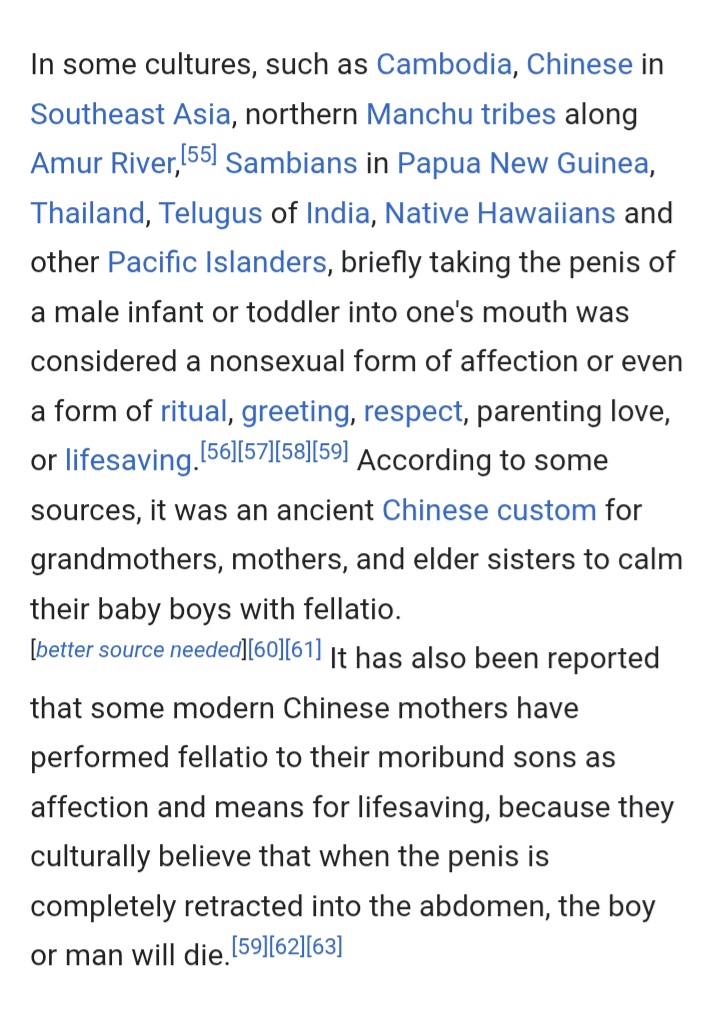Open the Chinese custom link

point(489,510)
